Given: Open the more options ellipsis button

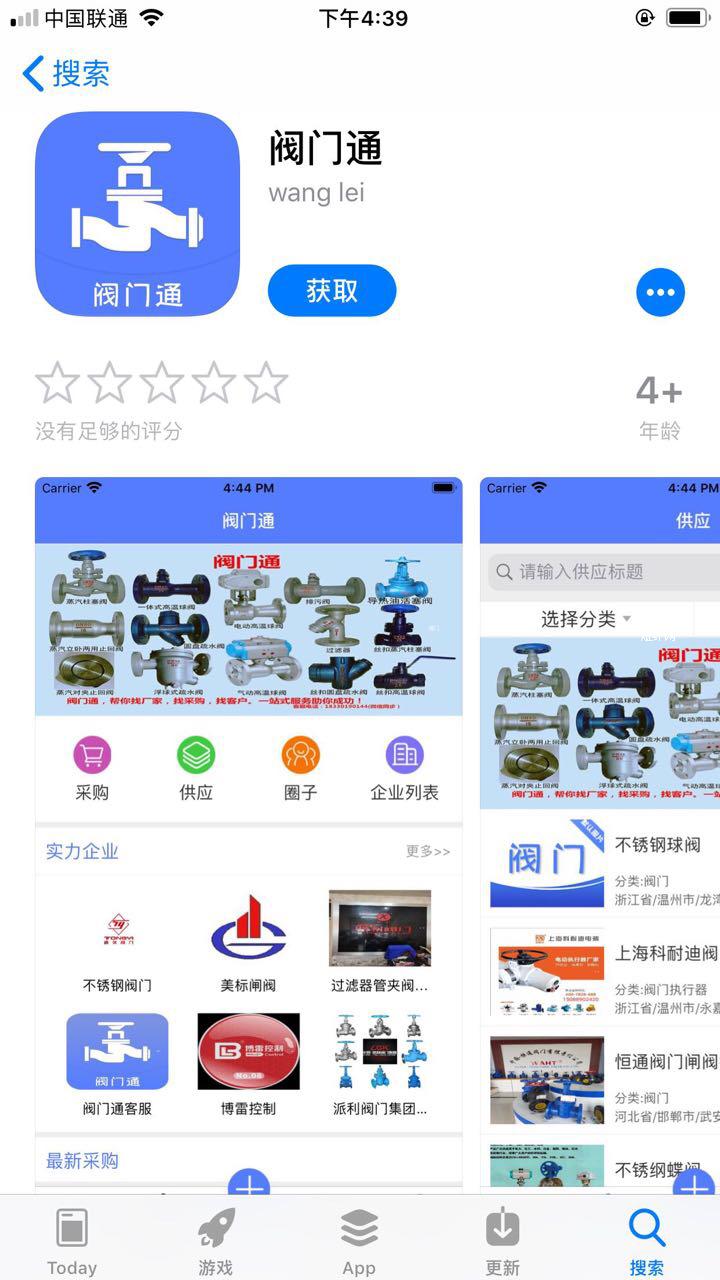Looking at the screenshot, I should [660, 293].
